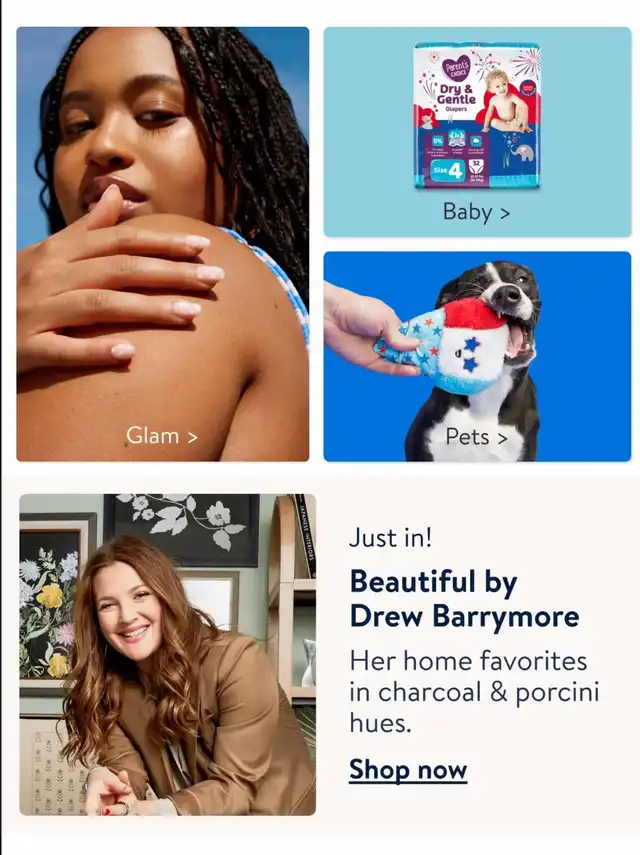The height and width of the screenshot is (855, 640).
Task: Open the Pets category tile
Action: (x=477, y=356)
